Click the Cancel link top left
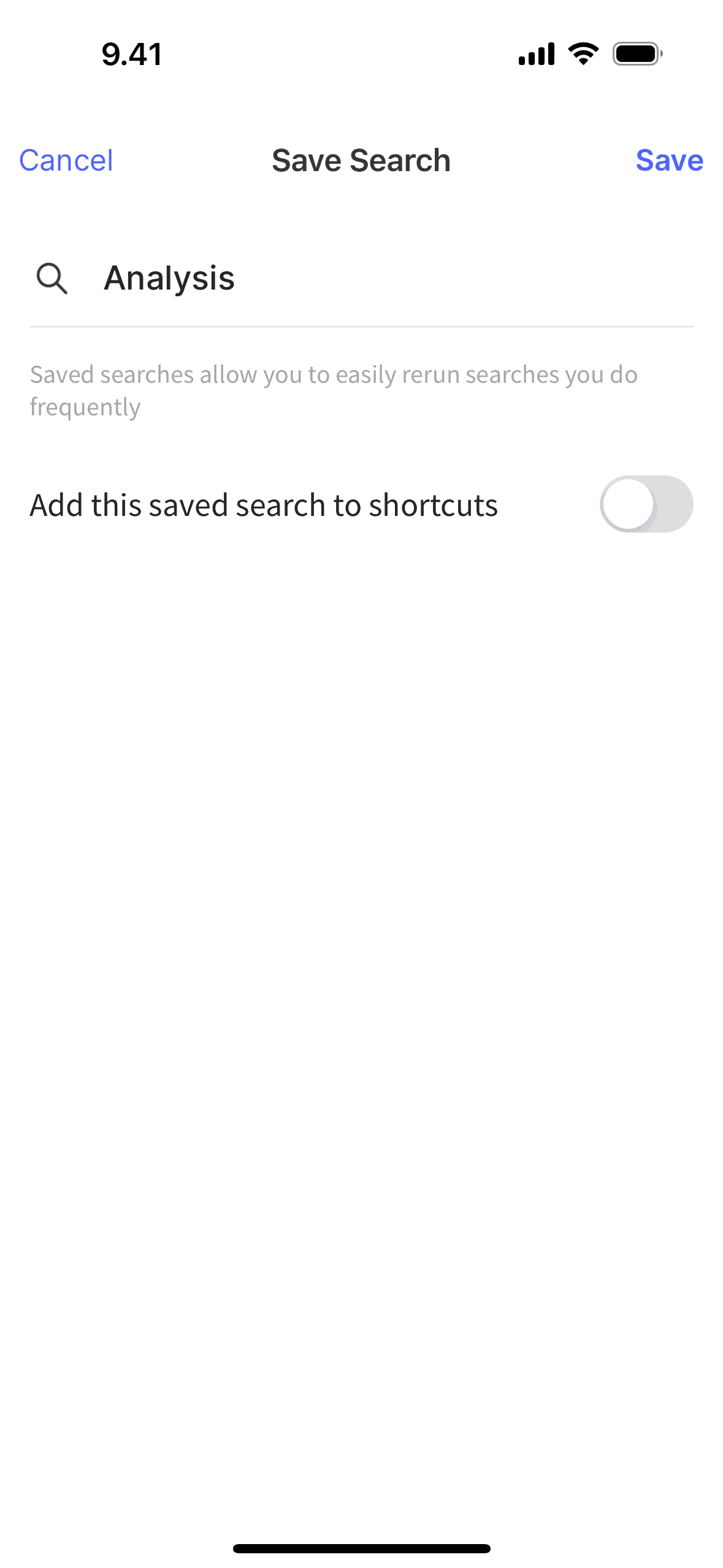 coord(65,160)
